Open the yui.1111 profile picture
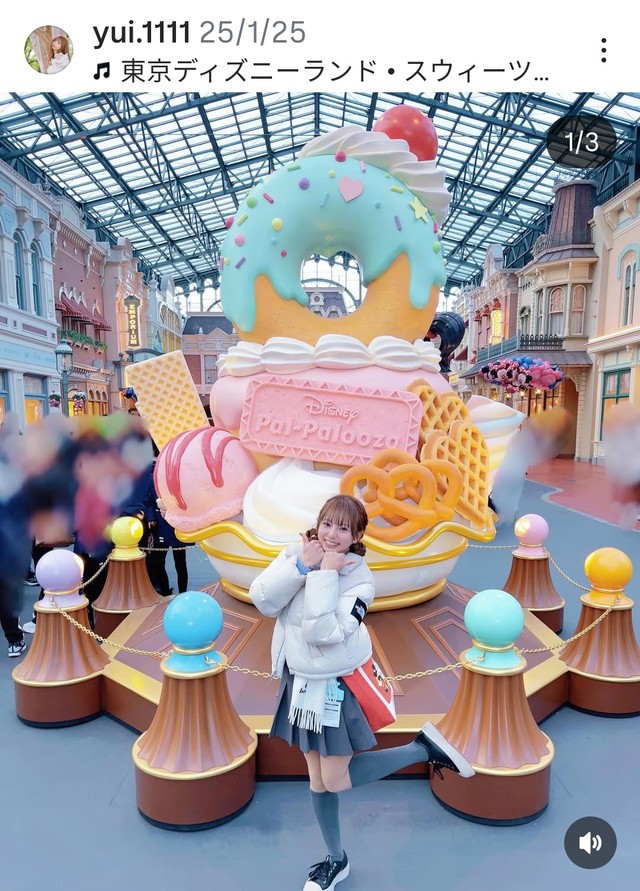This screenshot has height=891, width=640. click(48, 49)
